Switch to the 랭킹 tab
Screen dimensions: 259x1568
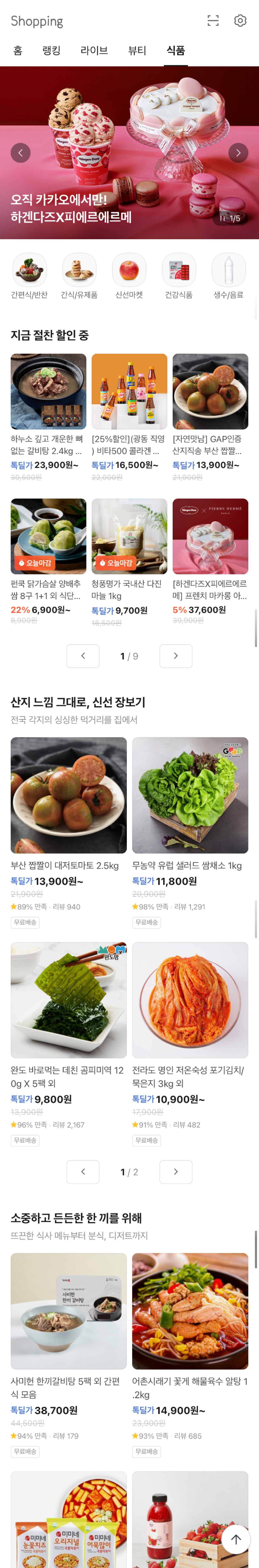tap(51, 51)
